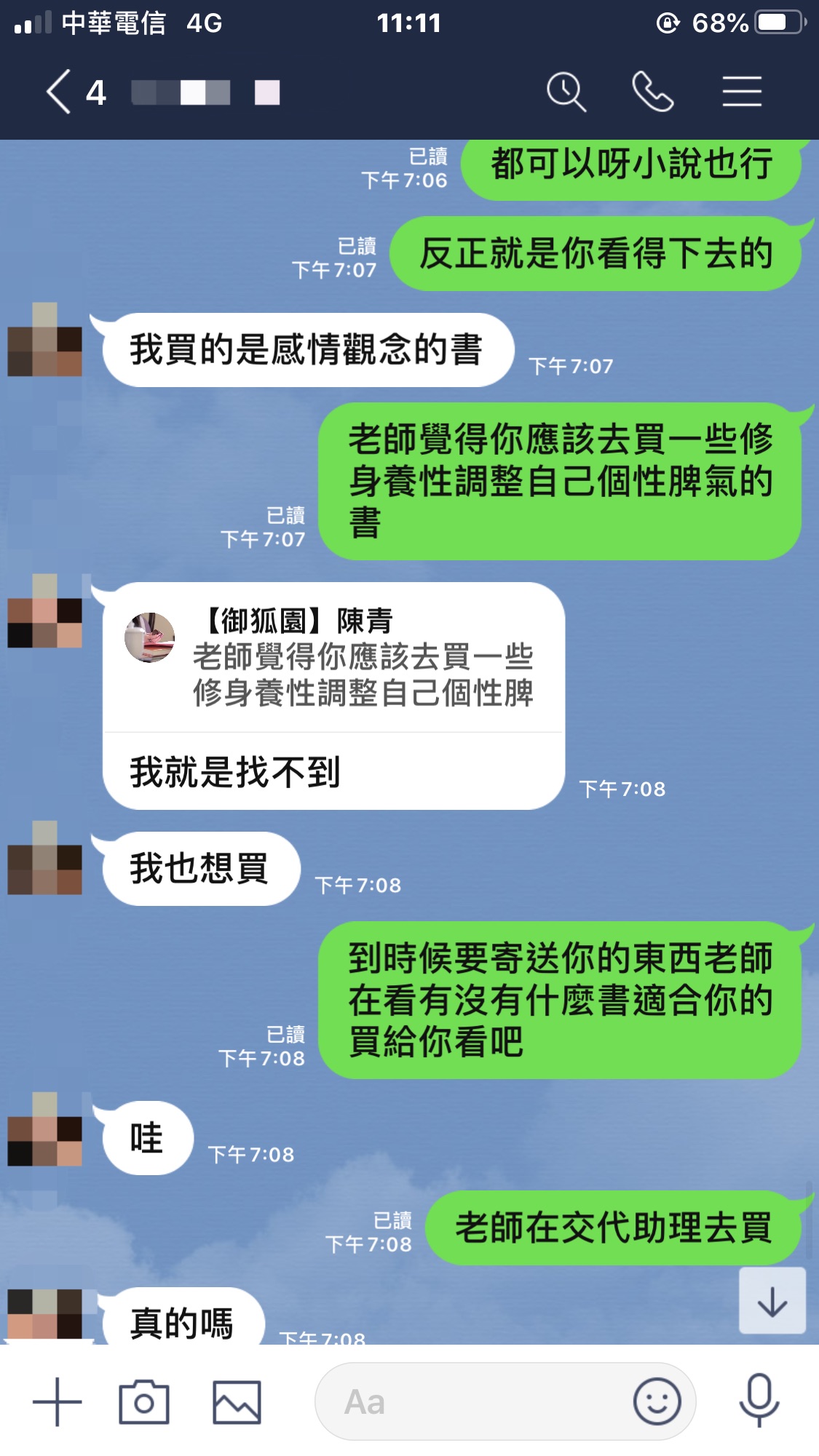Open quoted 陳青 message in reply bubble
This screenshot has width=819, height=1456.
[333, 659]
